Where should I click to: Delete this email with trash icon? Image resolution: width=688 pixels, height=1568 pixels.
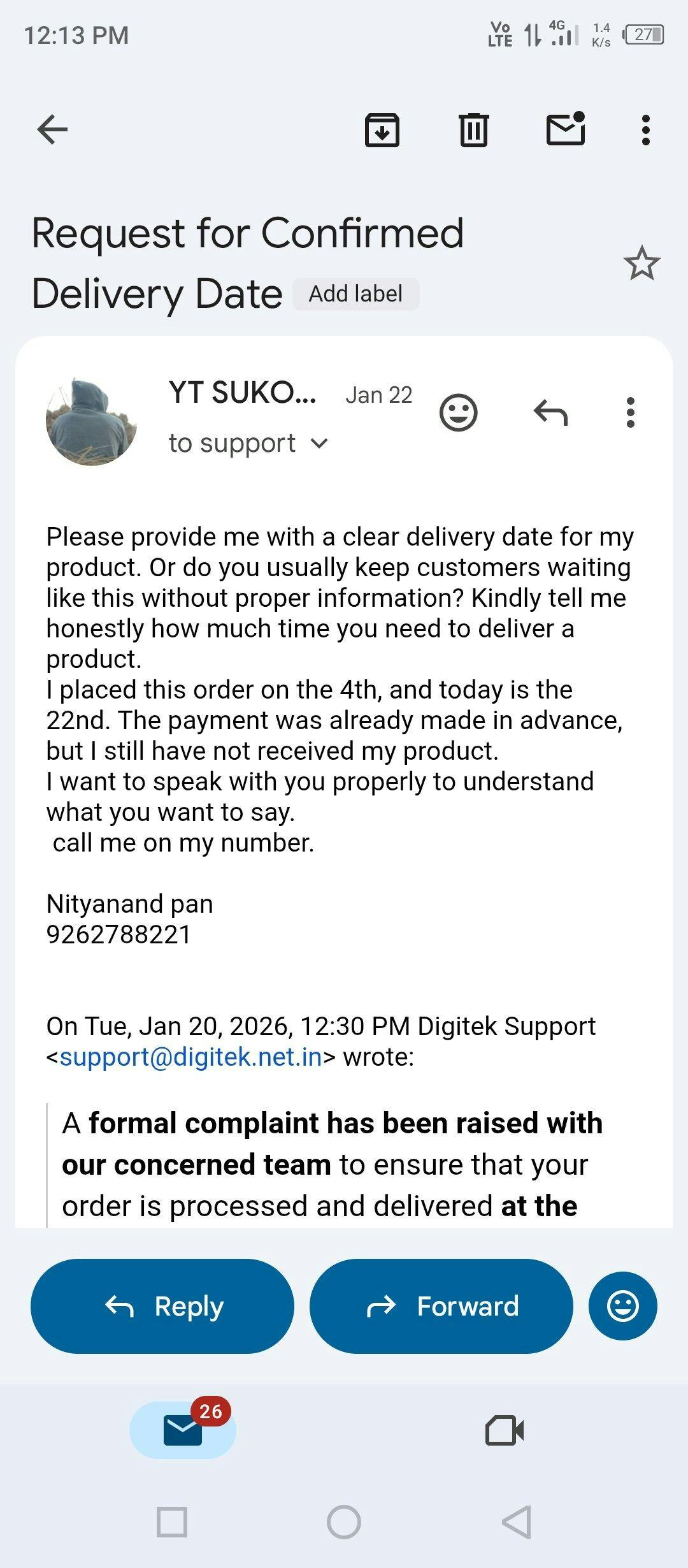[x=473, y=130]
